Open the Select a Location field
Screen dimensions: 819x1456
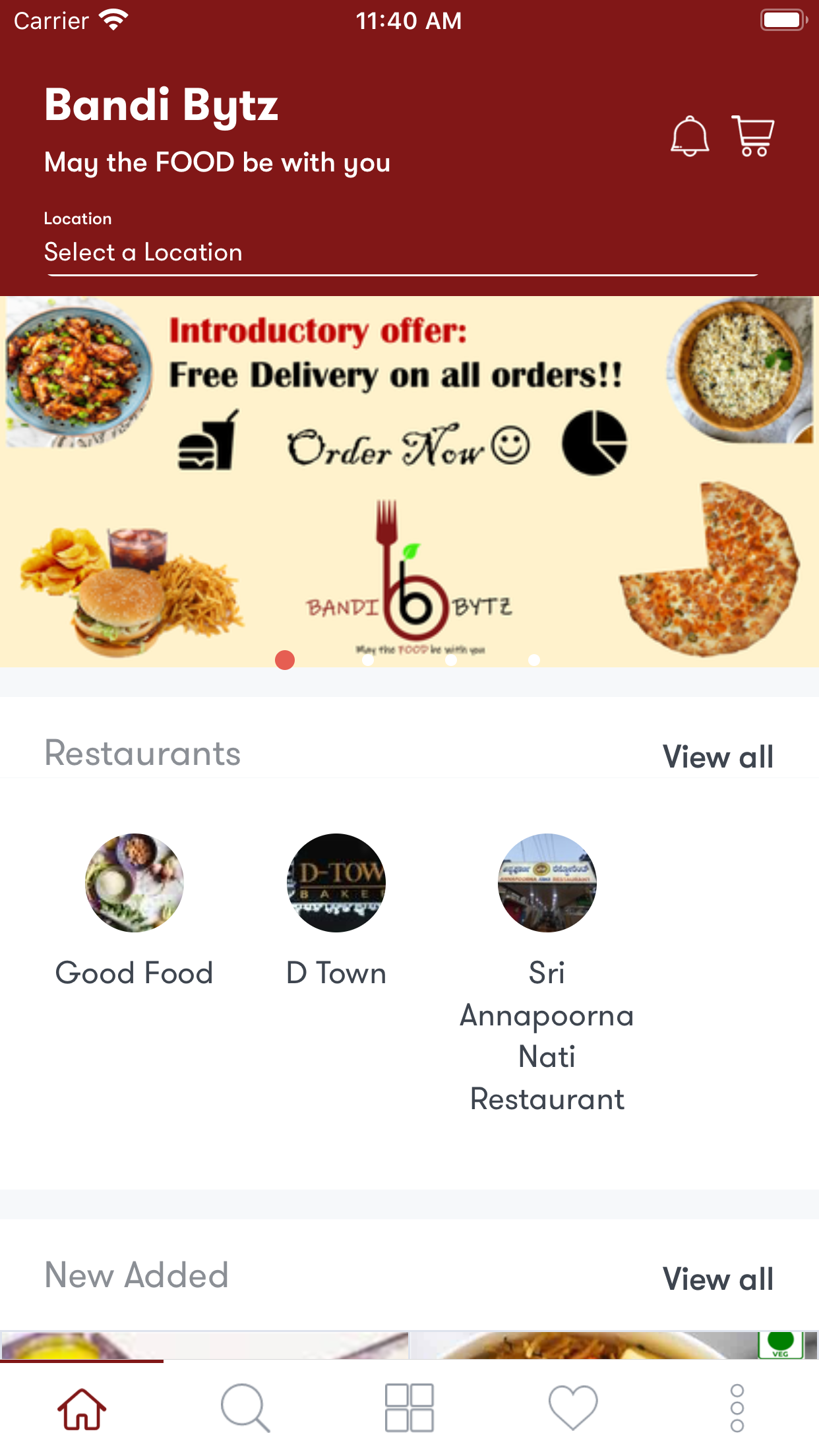[402, 253]
